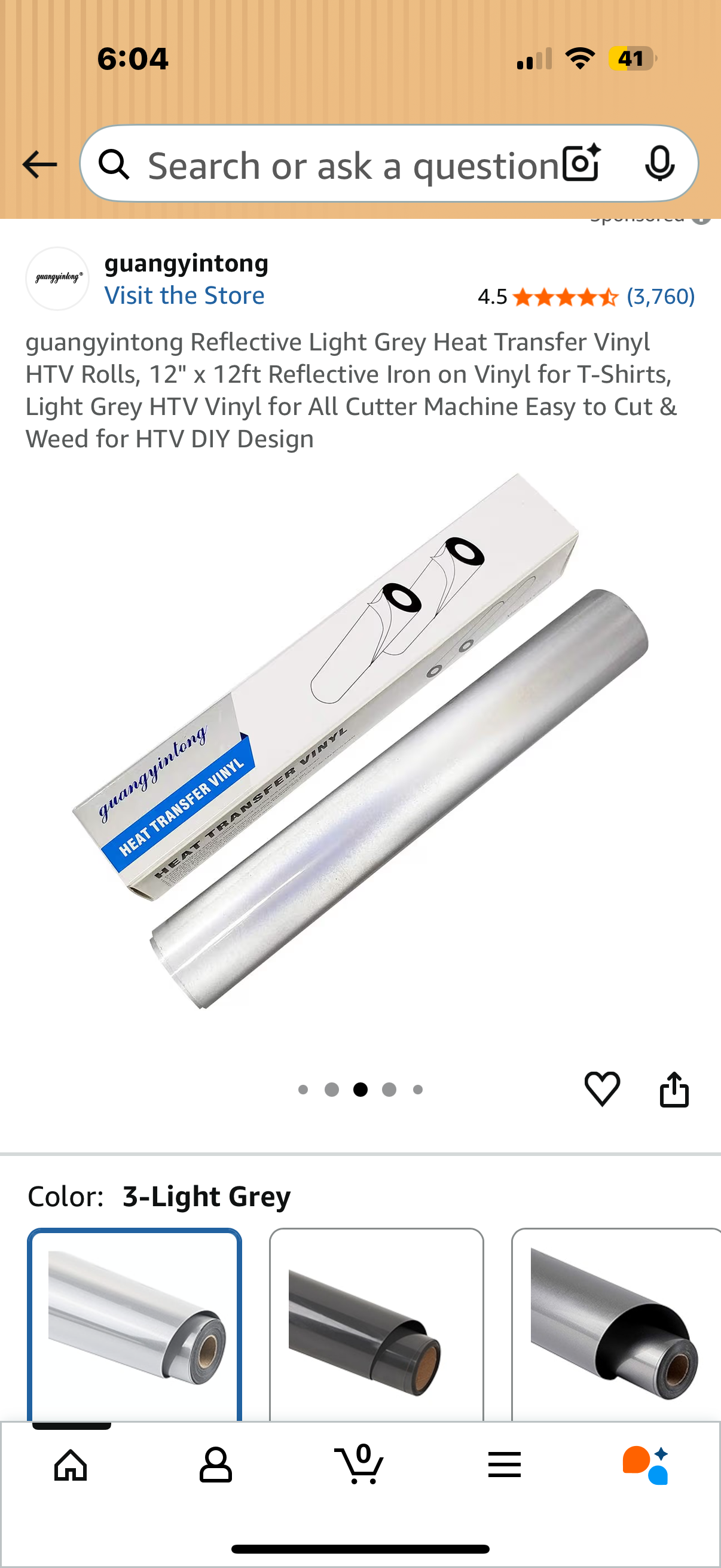Open the 3,760 customer ratings
The image size is (721, 1568).
click(x=660, y=297)
